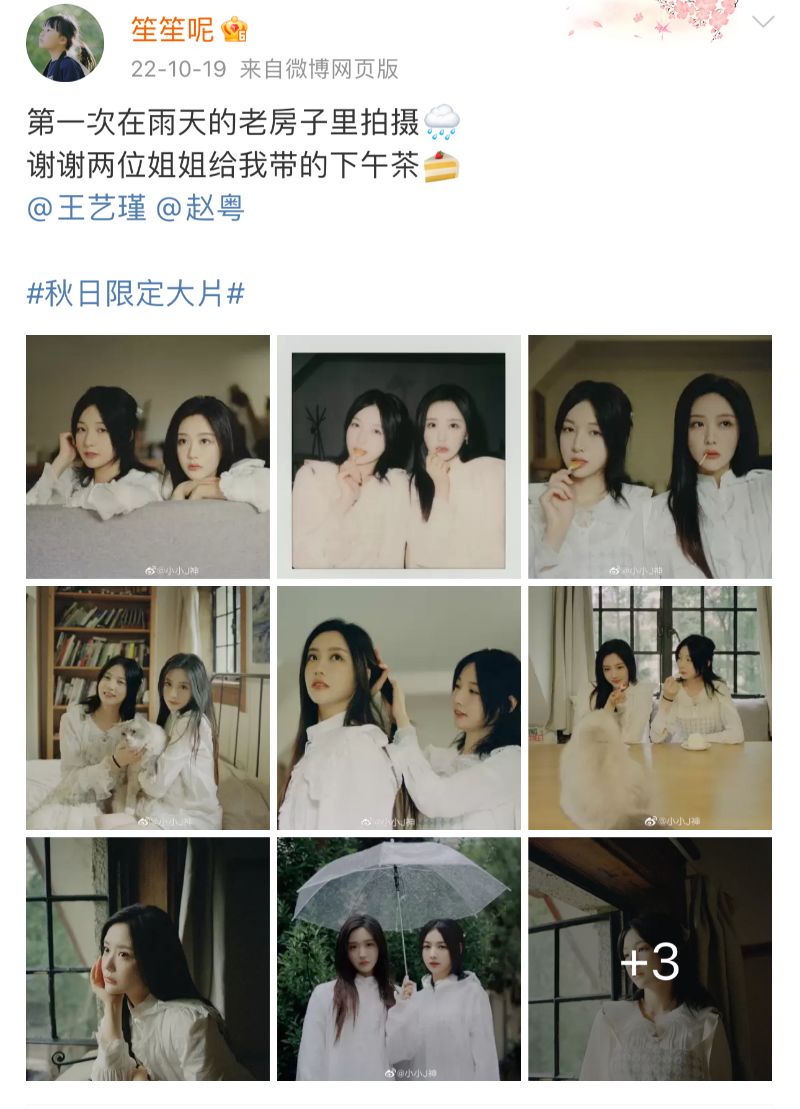The width and height of the screenshot is (800, 1109).
Task: Open the close-up photo of the pair holding lollipops
Action: click(650, 456)
